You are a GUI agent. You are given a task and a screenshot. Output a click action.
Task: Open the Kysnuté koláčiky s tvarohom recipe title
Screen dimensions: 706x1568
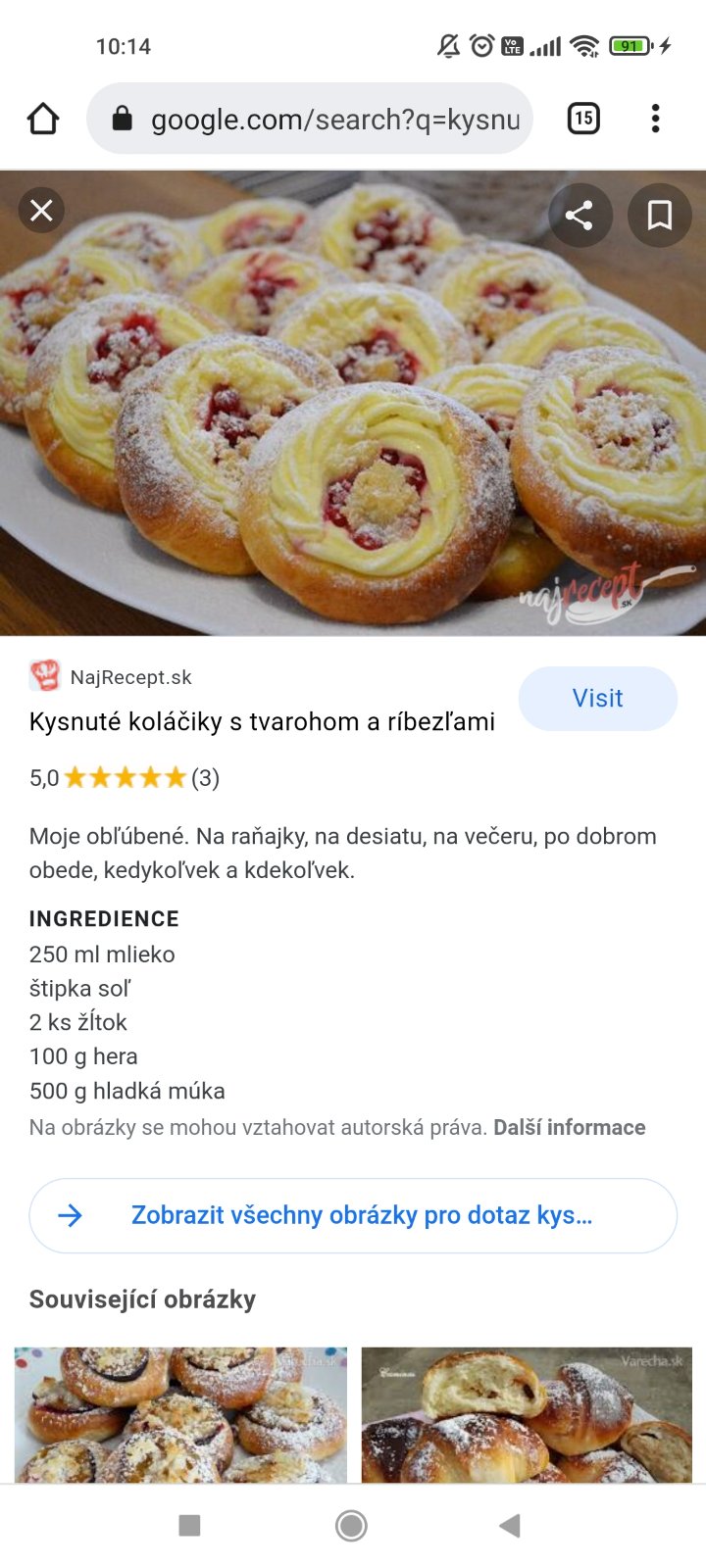pyautogui.click(x=262, y=722)
